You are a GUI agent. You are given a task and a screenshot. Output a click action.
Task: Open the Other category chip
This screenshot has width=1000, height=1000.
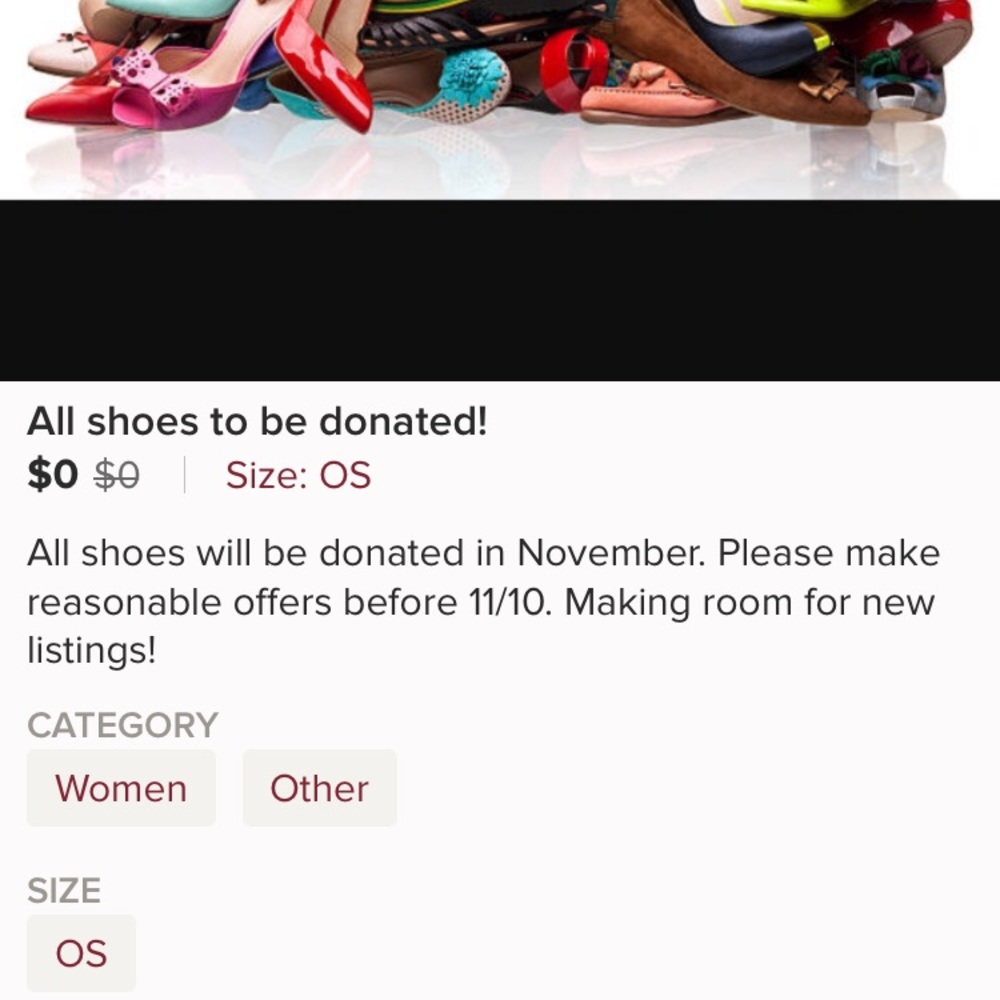[x=319, y=788]
